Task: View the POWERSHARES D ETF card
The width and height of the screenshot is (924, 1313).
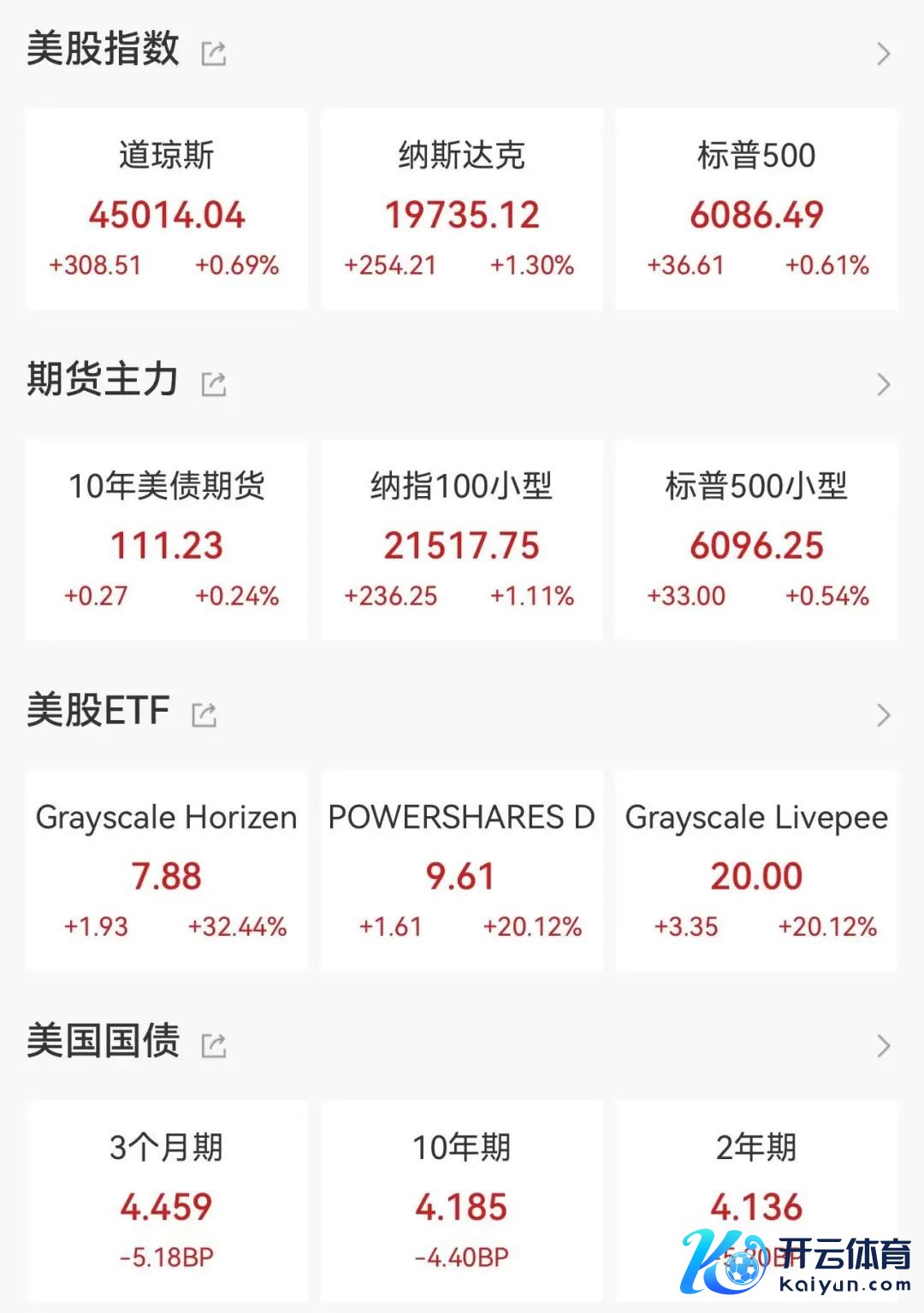Action: 462,870
